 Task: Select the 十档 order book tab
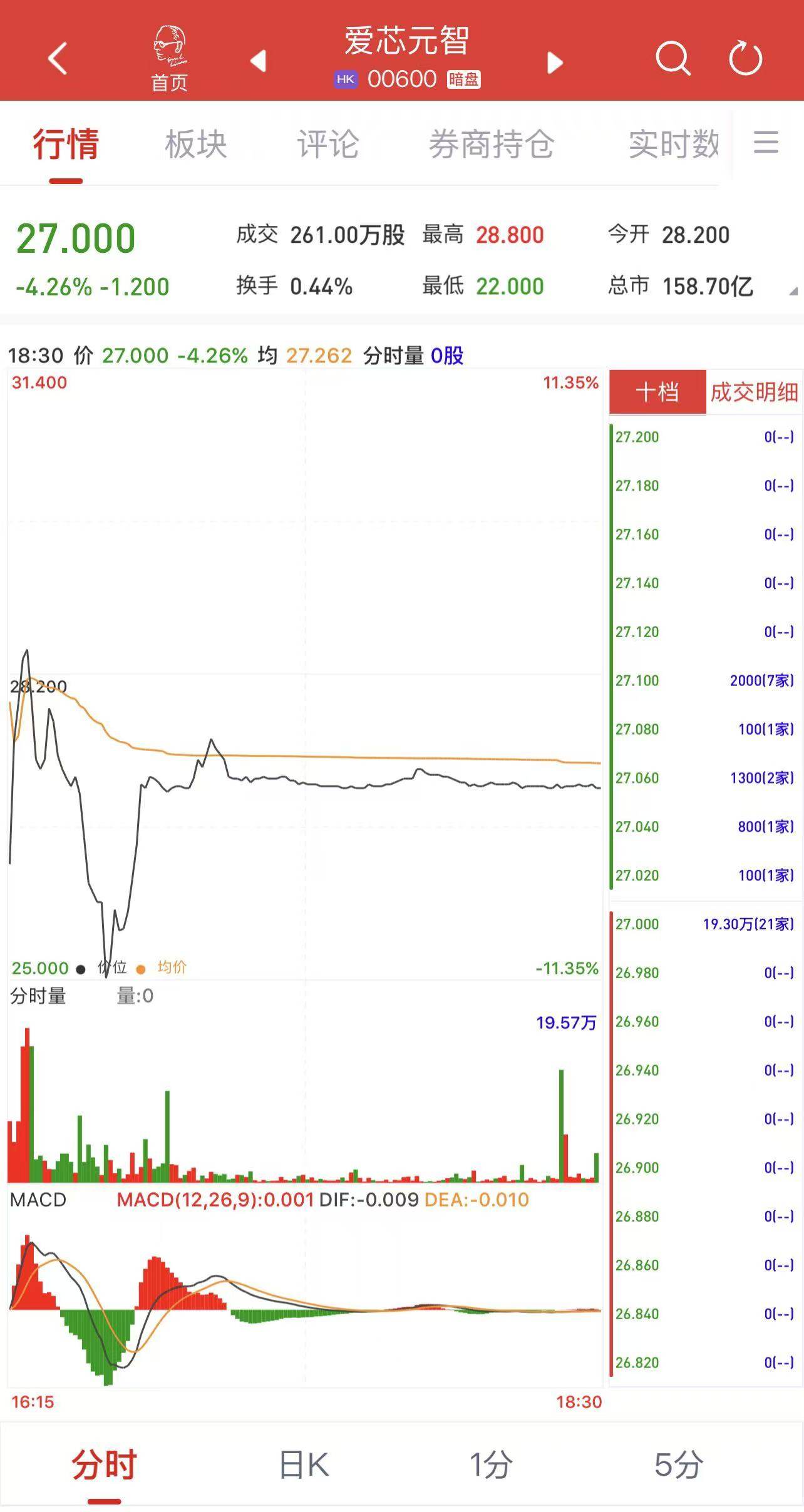tap(657, 392)
